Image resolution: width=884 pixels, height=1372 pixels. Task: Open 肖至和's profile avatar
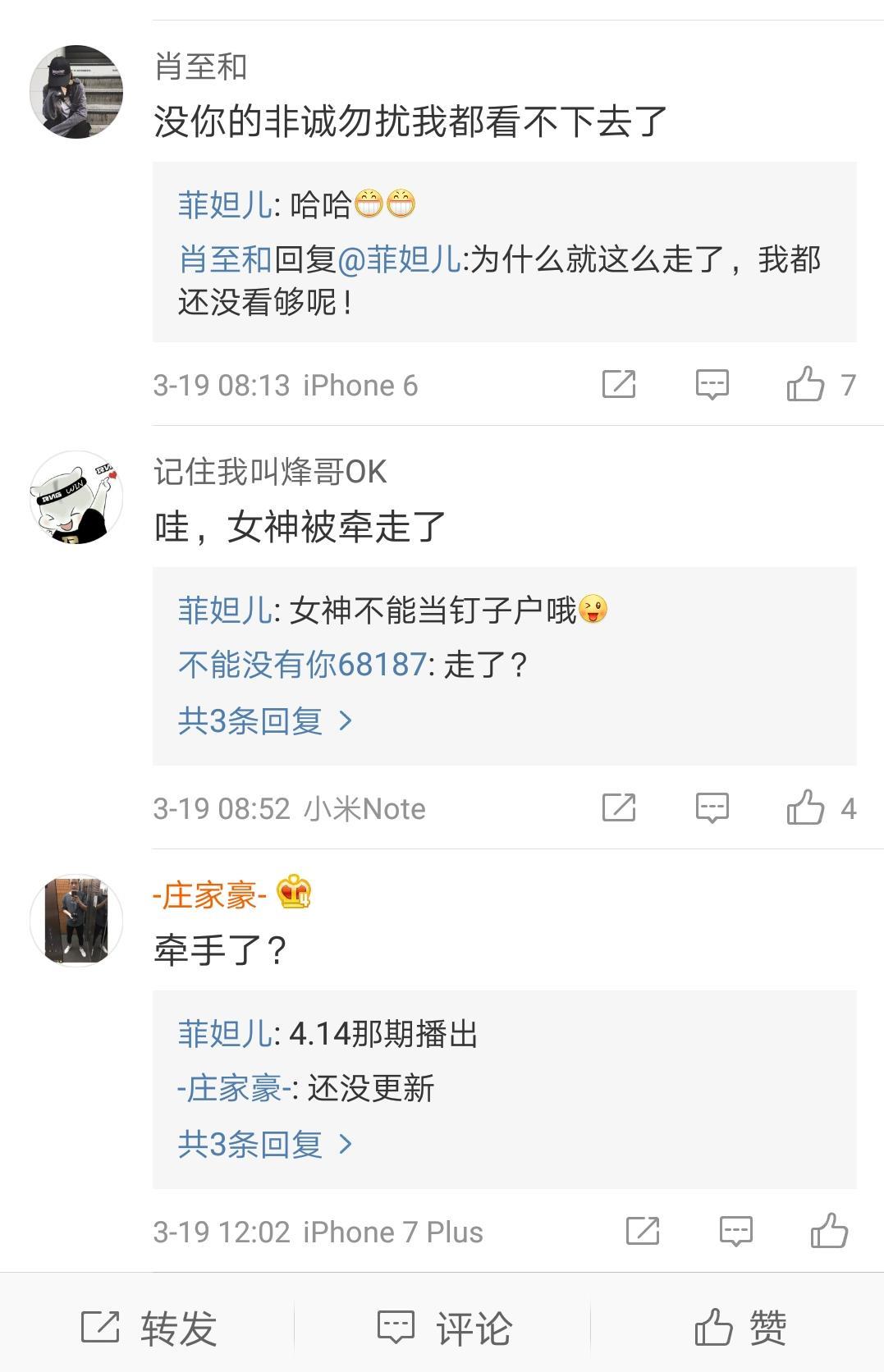(76, 92)
